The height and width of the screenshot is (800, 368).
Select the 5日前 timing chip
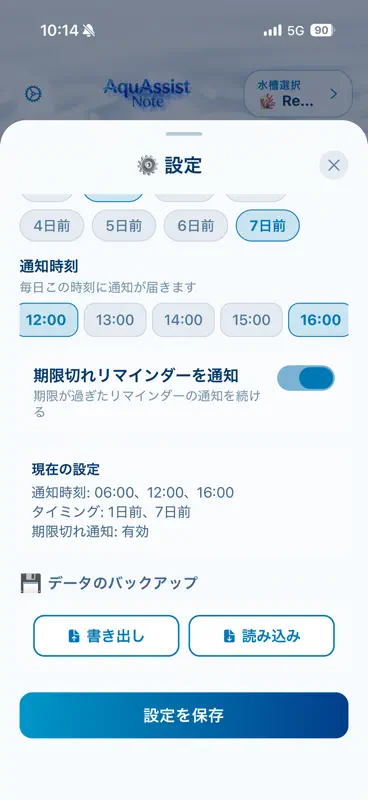click(124, 226)
